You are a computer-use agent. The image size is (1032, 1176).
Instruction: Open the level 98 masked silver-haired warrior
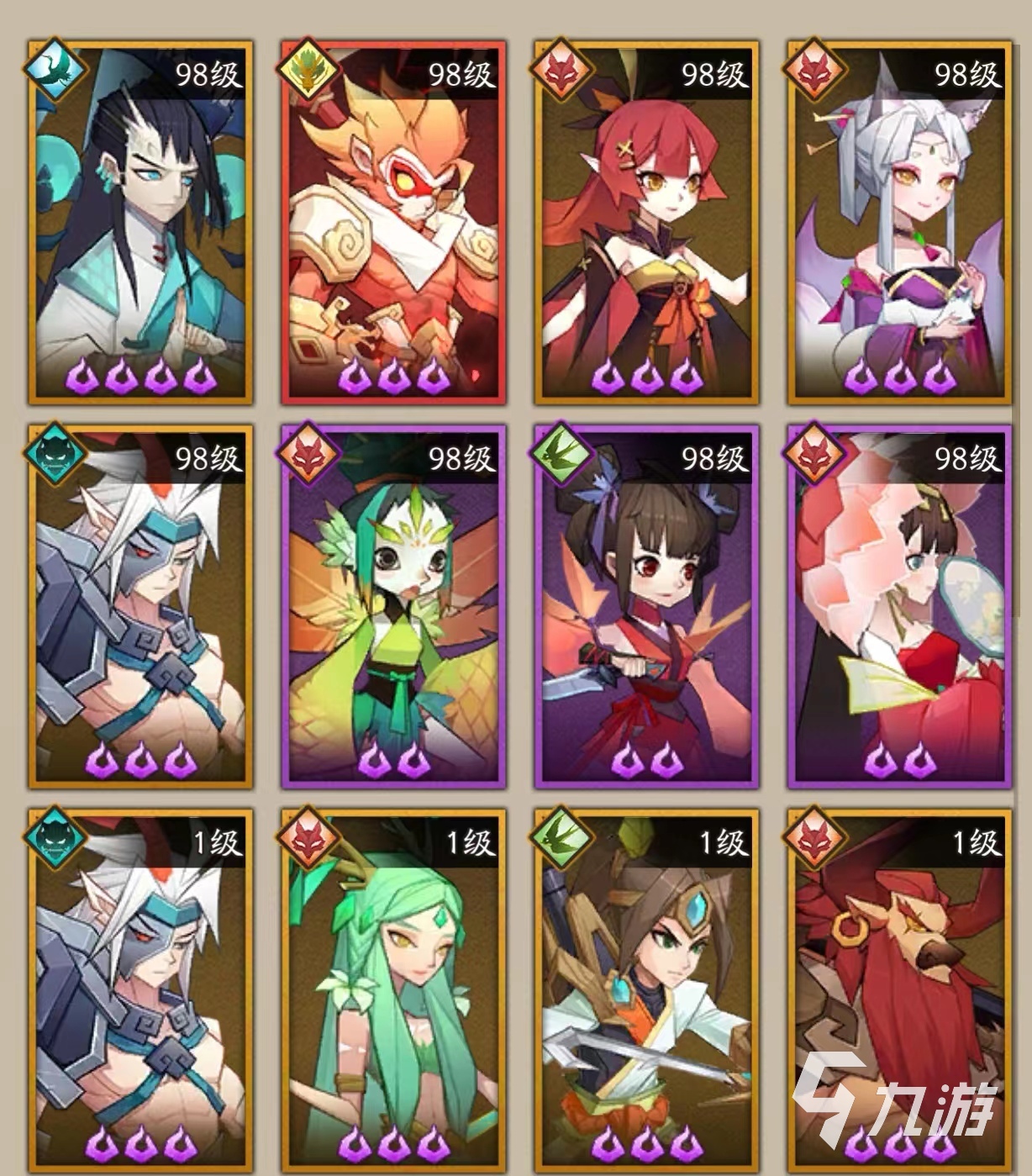pyautogui.click(x=140, y=607)
